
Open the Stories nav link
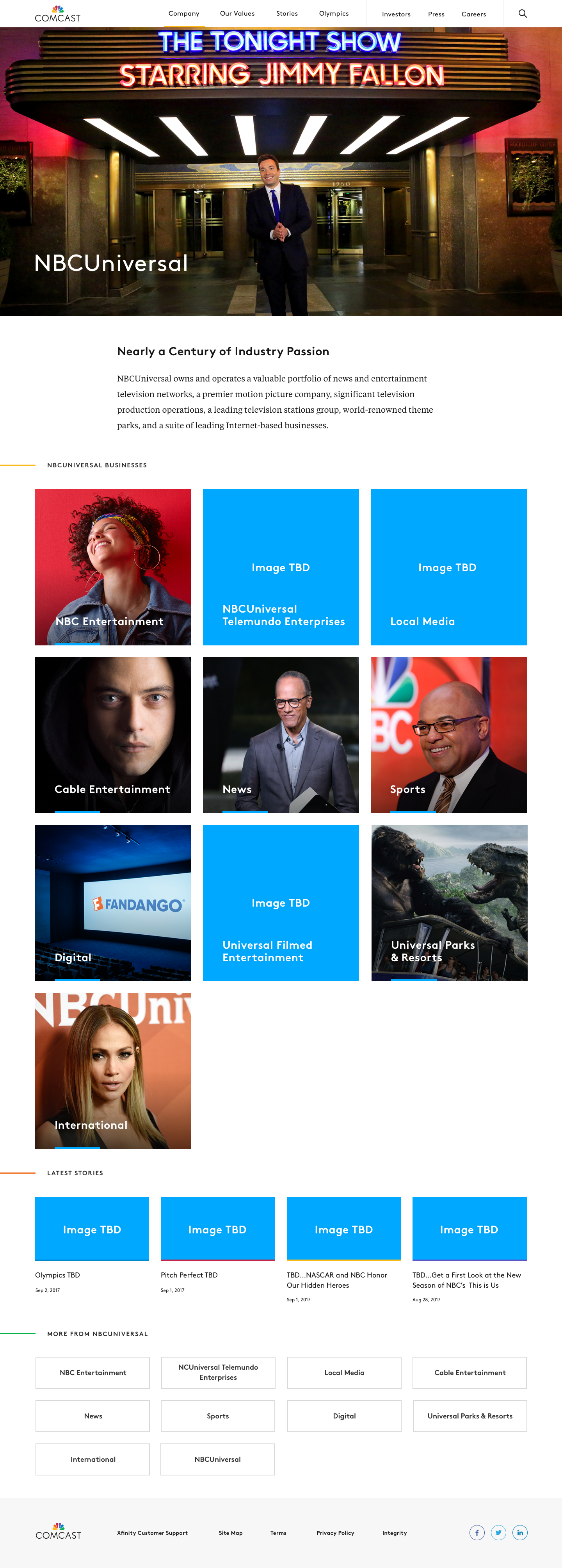click(287, 13)
